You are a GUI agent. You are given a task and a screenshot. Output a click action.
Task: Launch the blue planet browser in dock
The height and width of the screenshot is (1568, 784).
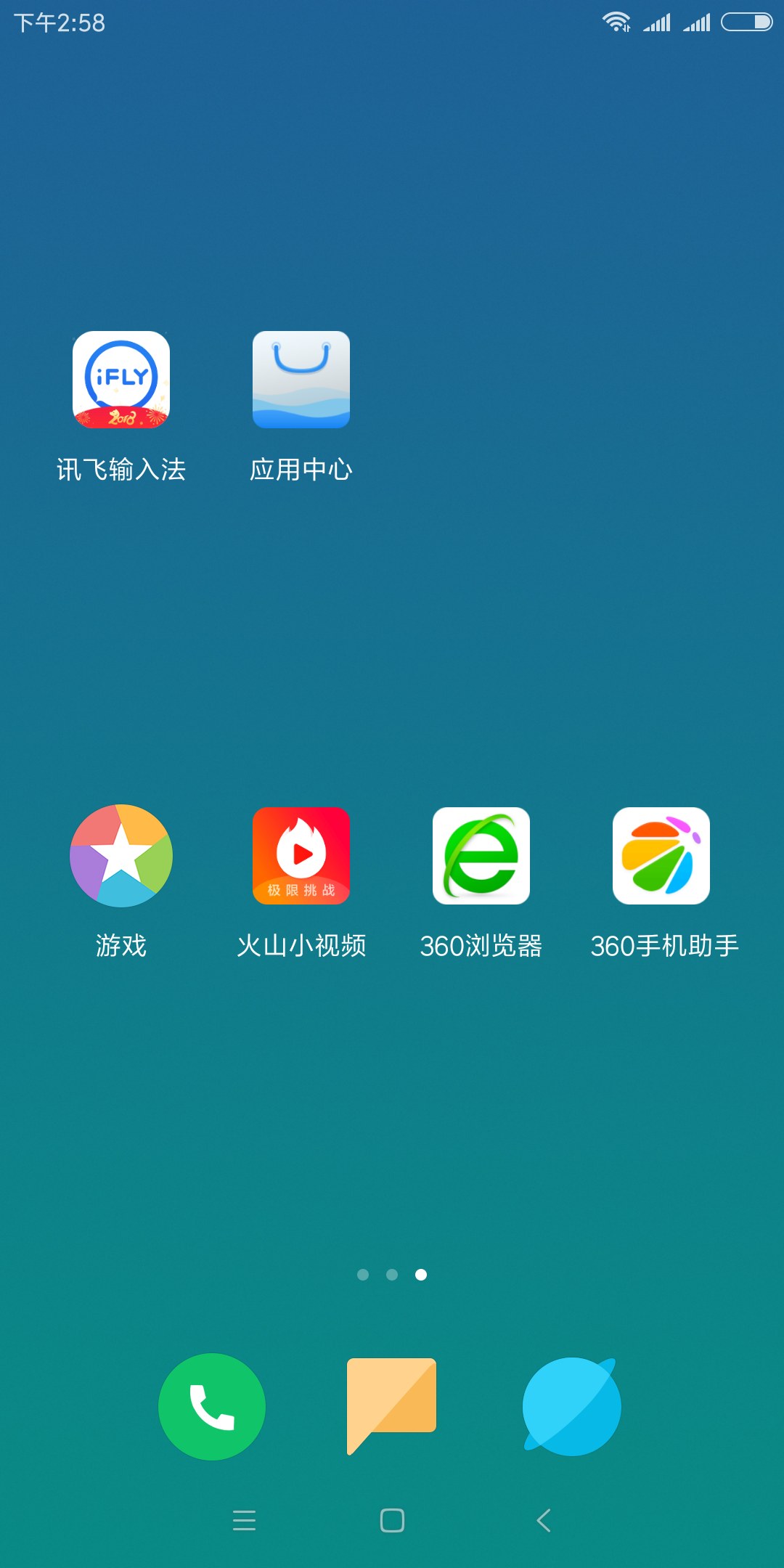[x=572, y=1407]
